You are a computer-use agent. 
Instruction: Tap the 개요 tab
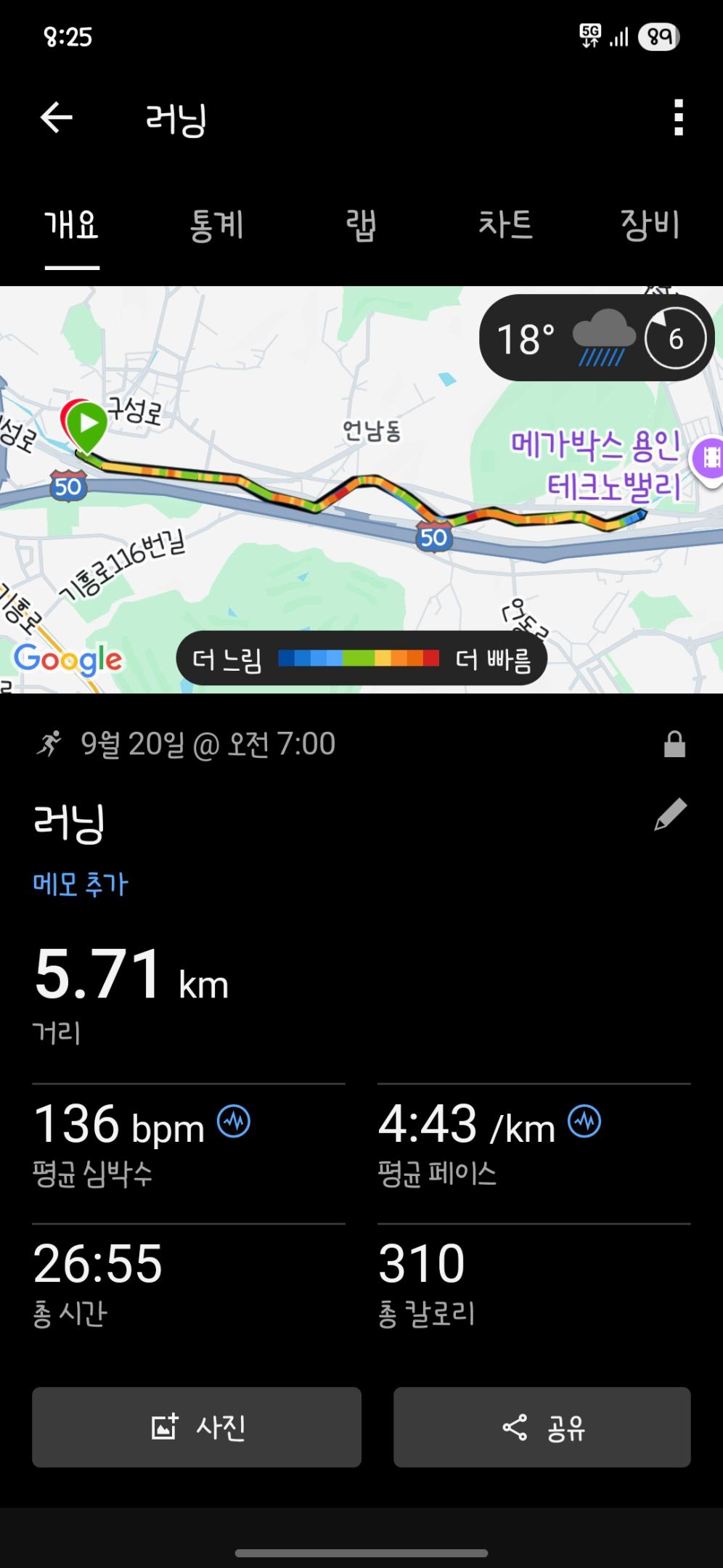coord(71,225)
